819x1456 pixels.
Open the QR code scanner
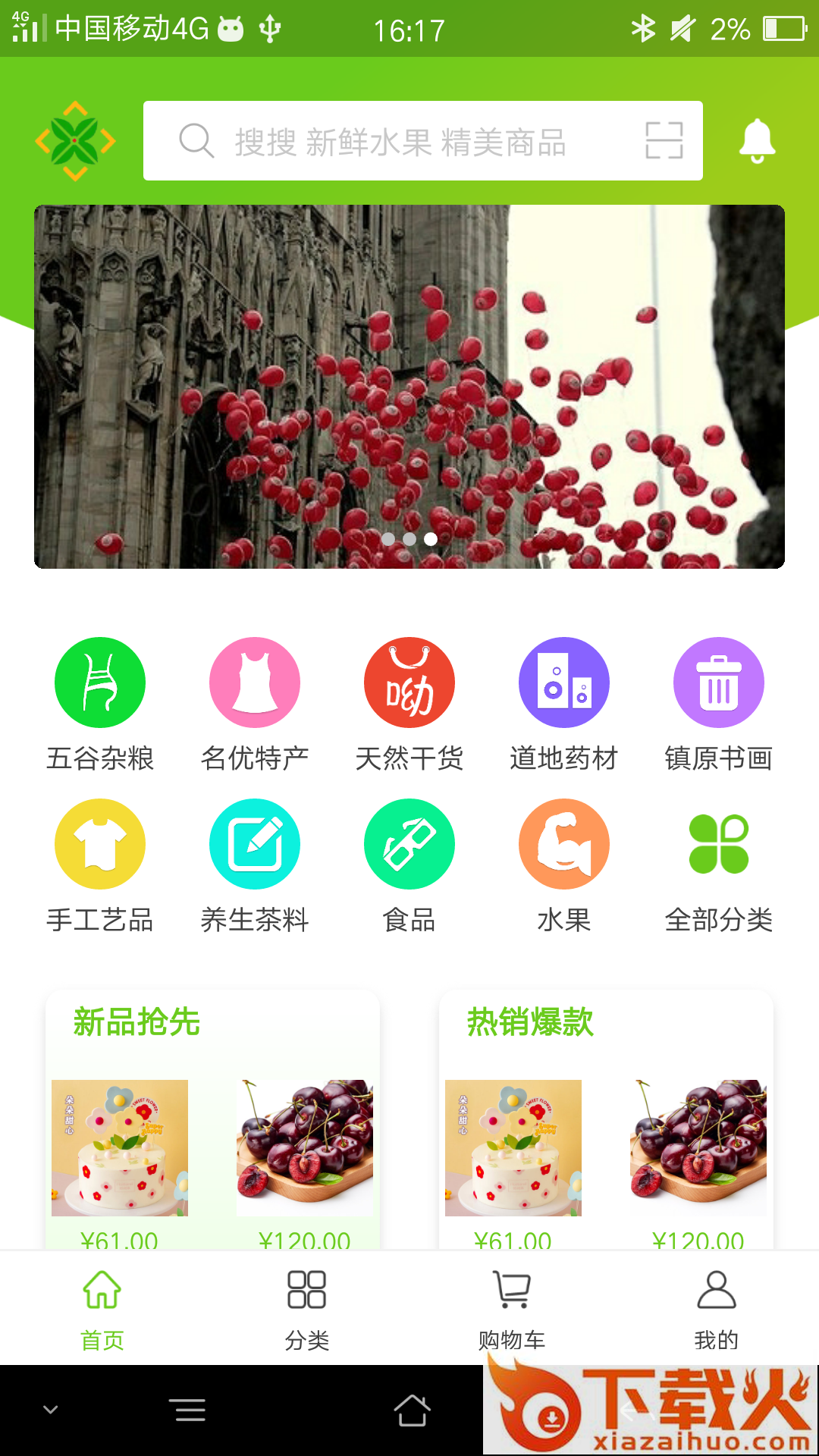[665, 142]
